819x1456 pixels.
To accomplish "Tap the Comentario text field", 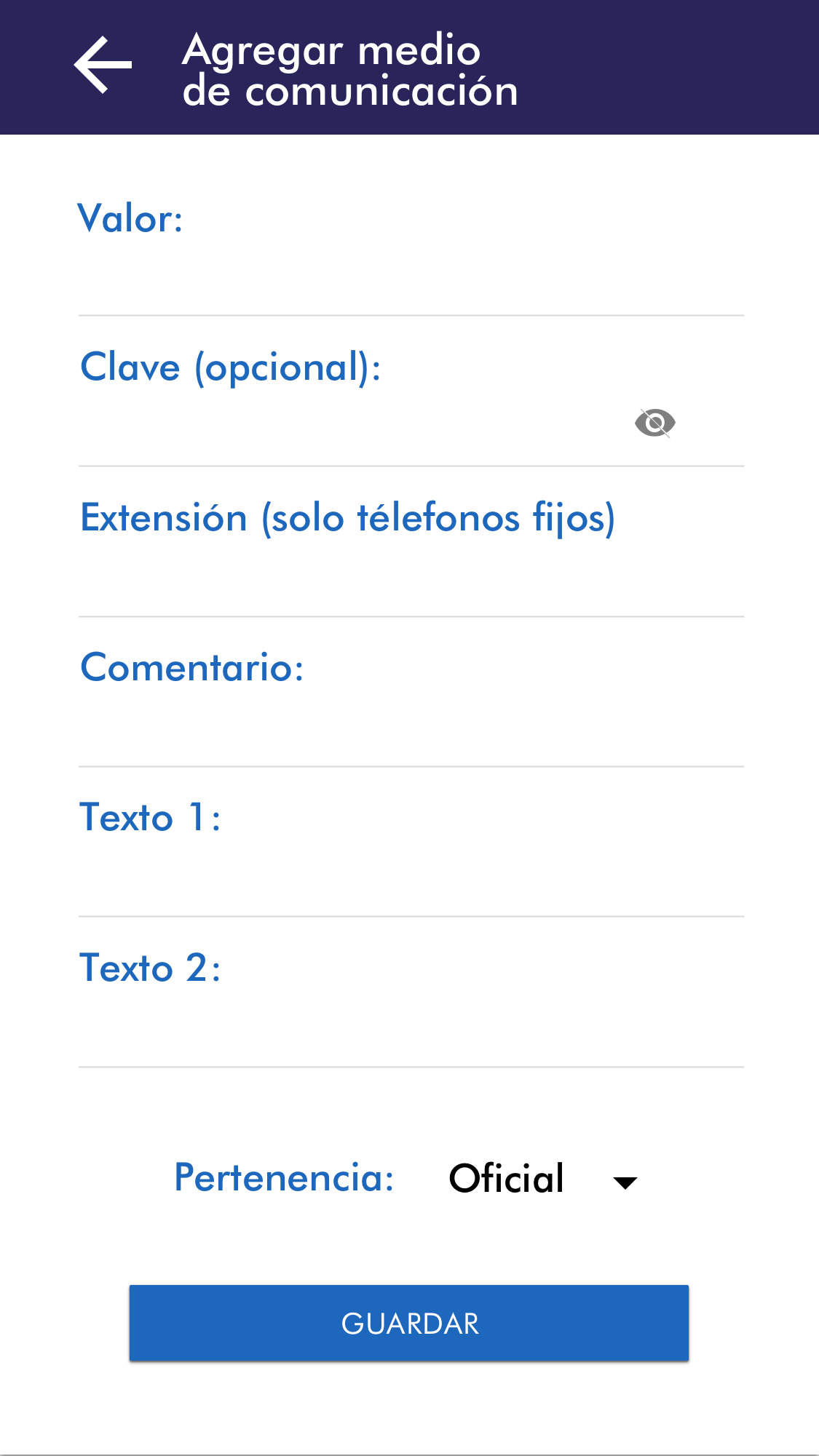I will tap(411, 730).
